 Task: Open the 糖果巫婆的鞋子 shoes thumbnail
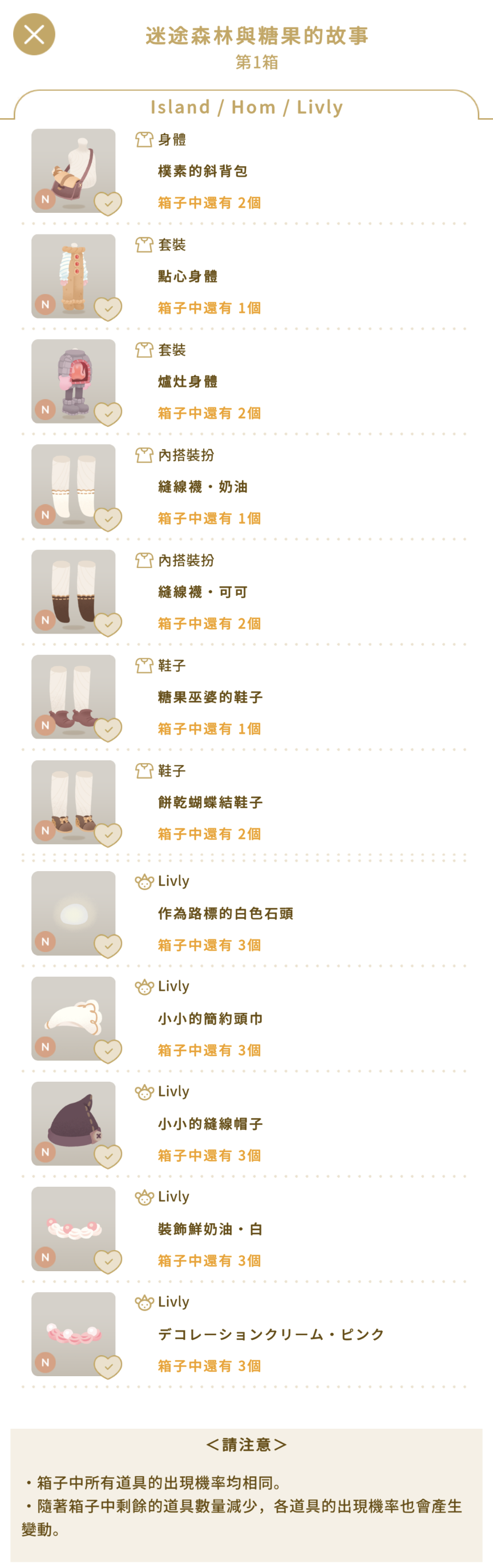(73, 696)
